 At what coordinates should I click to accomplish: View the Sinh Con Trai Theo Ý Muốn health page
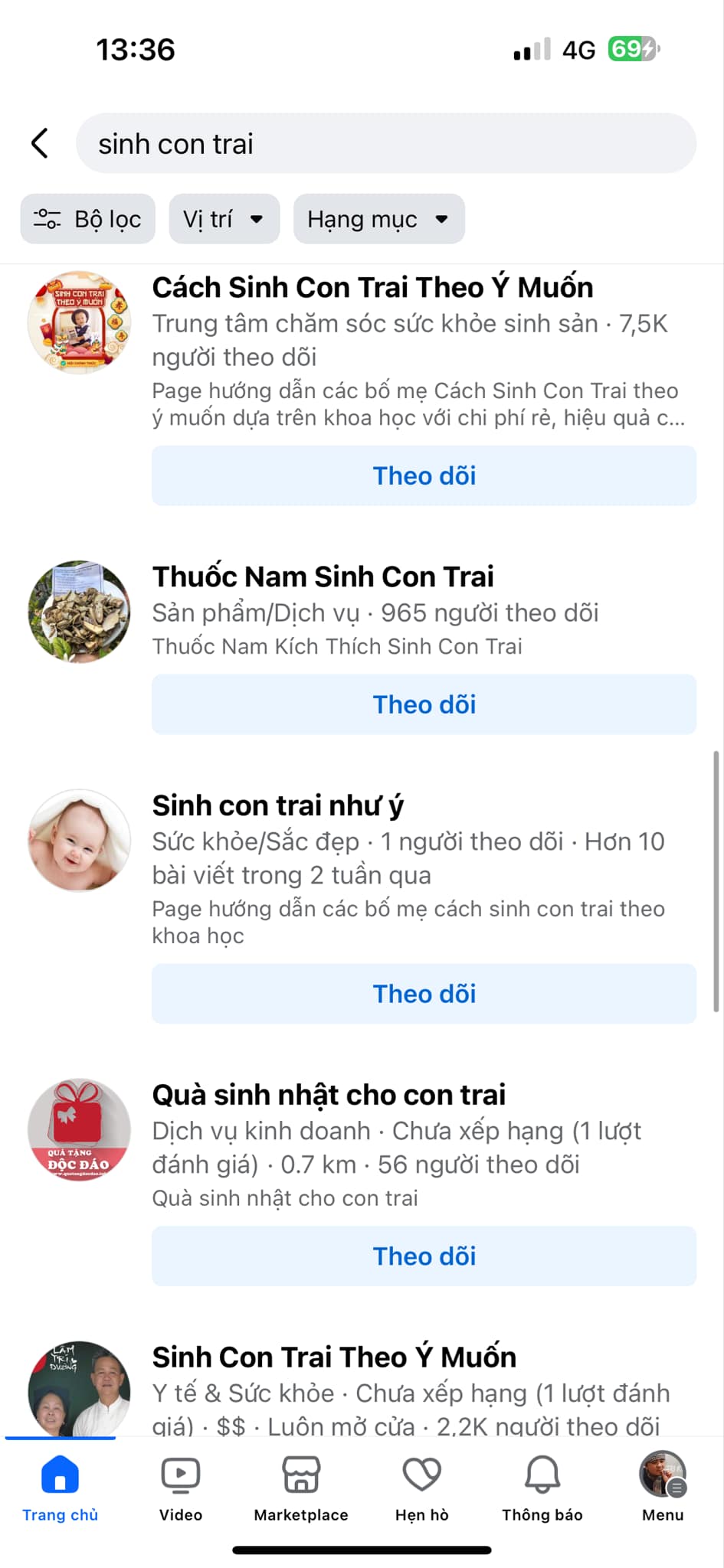pos(334,1357)
